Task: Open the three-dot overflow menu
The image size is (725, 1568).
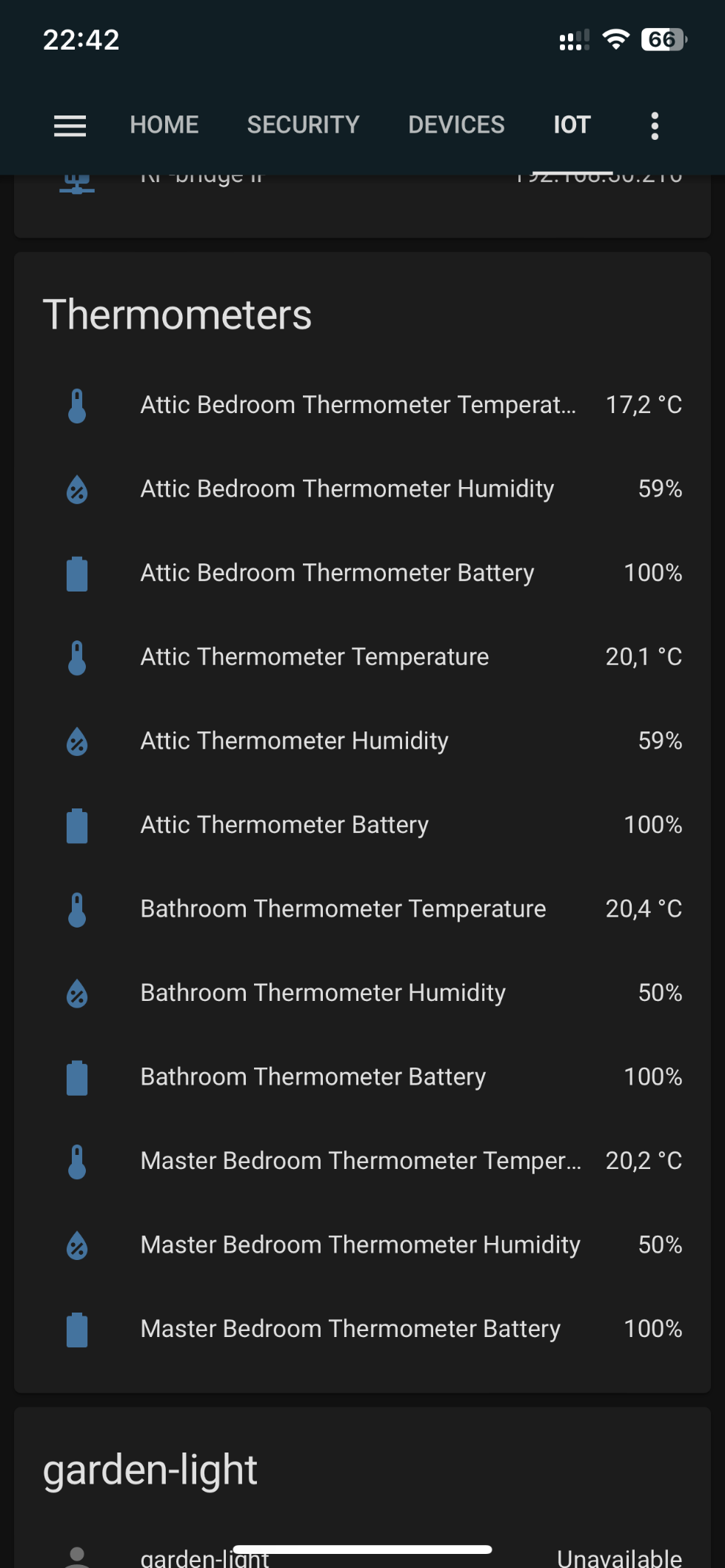Action: coord(654,126)
